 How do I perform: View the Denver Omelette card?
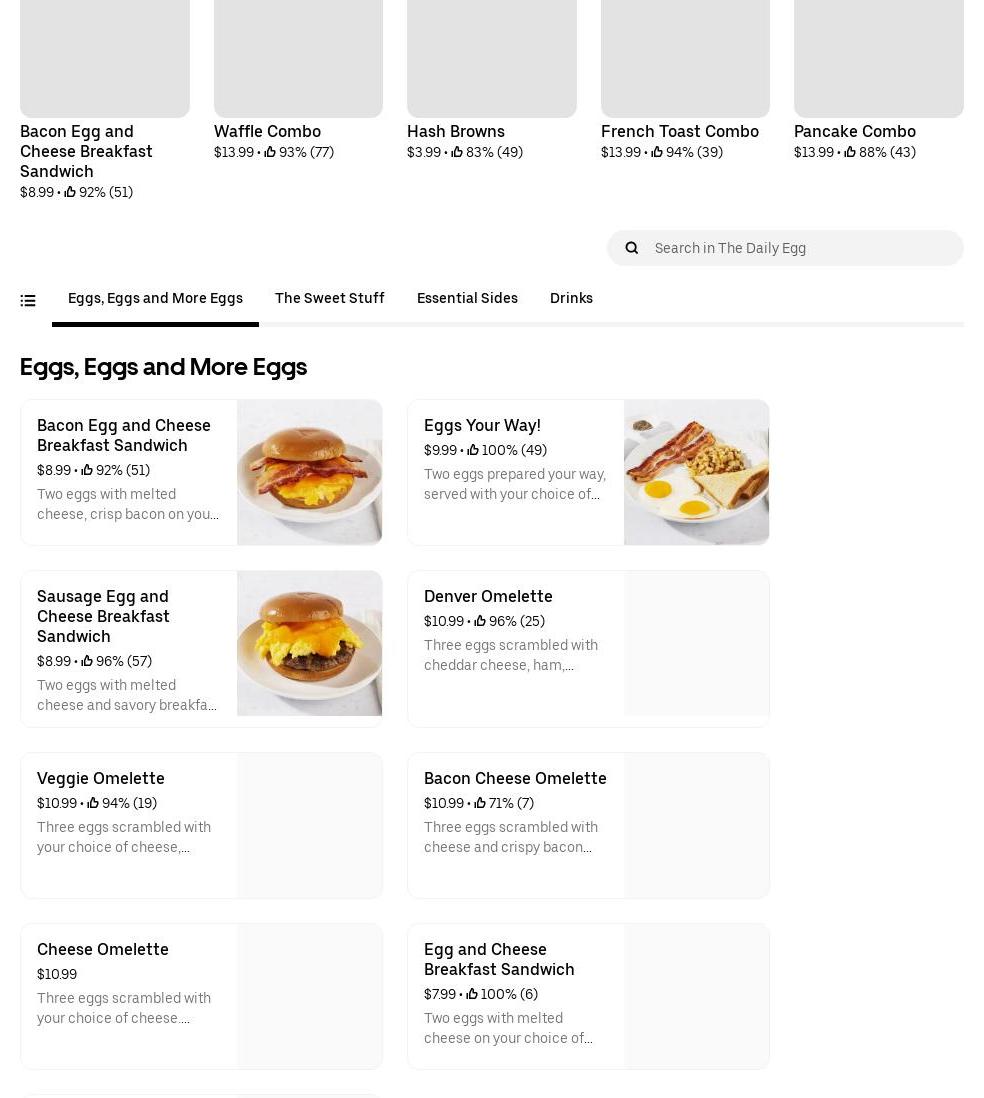pyautogui.click(x=588, y=648)
